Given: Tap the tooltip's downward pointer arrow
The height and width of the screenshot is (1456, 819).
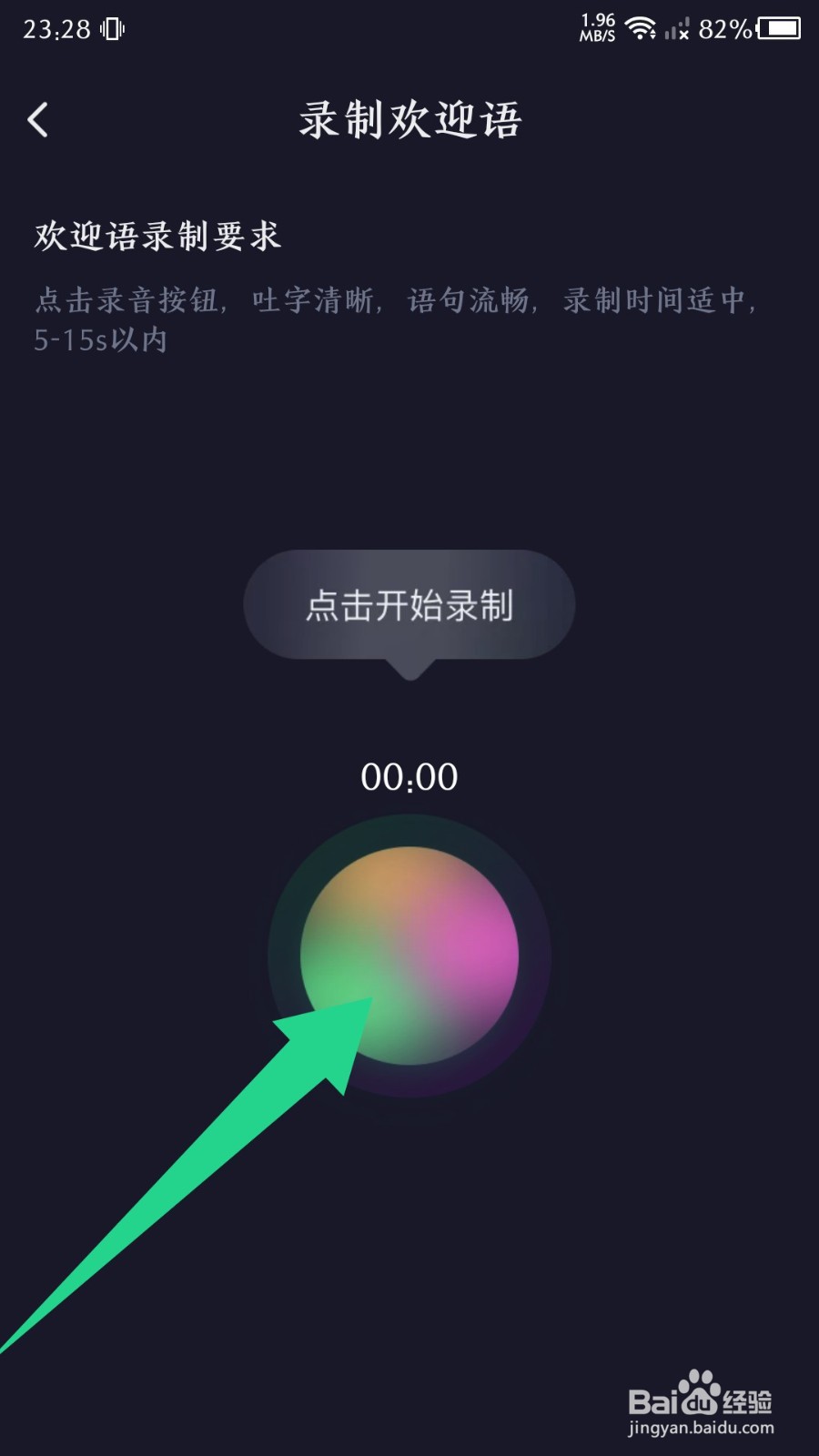Looking at the screenshot, I should tap(409, 669).
